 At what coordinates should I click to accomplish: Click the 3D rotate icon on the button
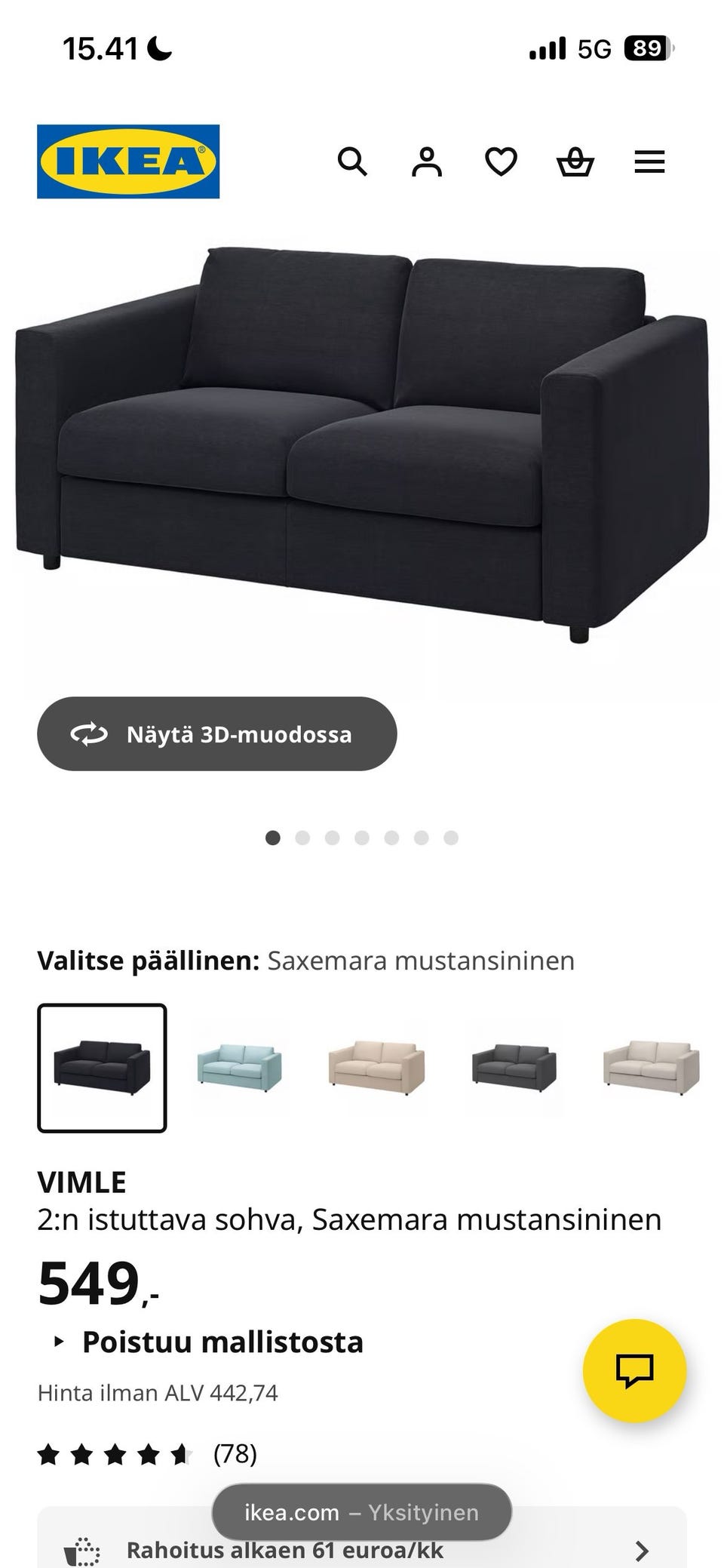click(88, 733)
